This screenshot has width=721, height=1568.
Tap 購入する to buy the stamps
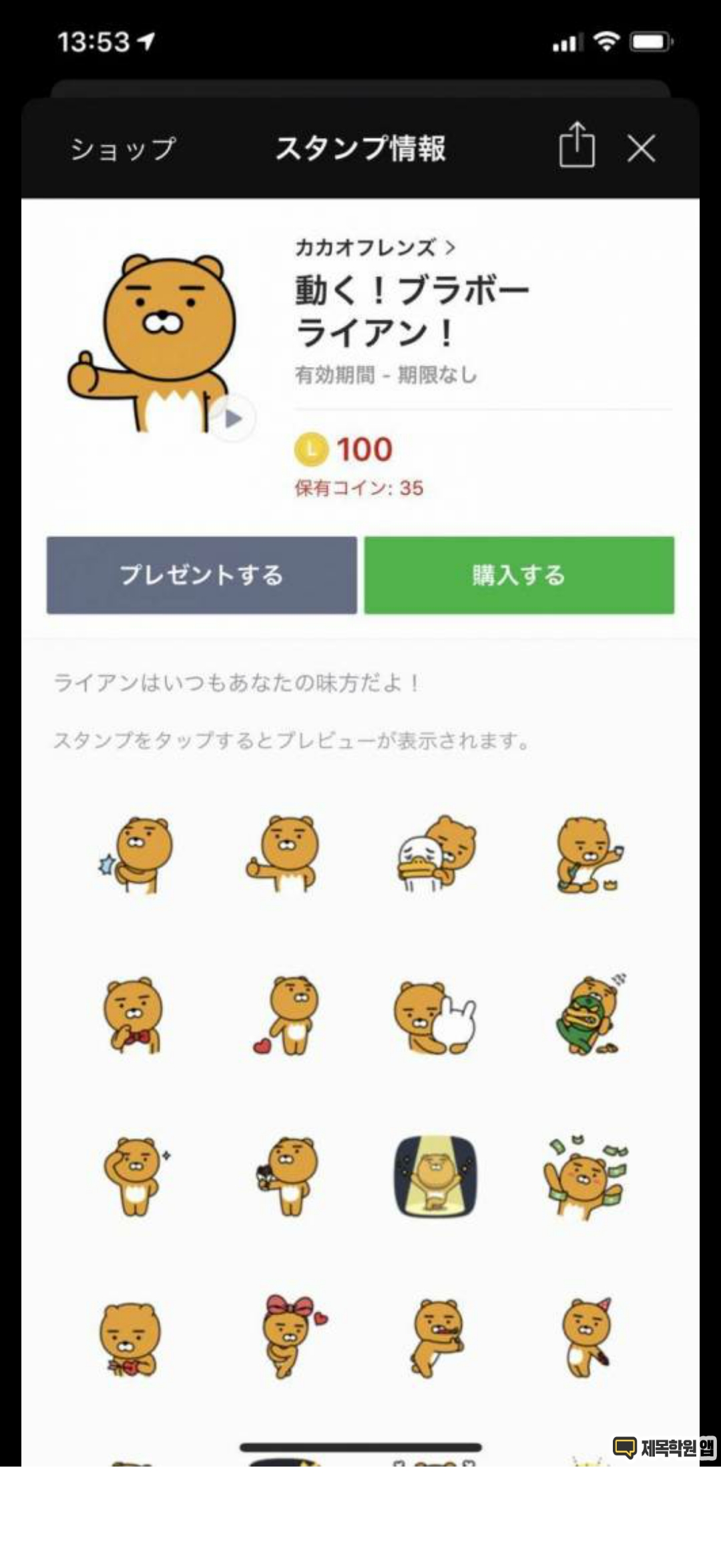519,575
